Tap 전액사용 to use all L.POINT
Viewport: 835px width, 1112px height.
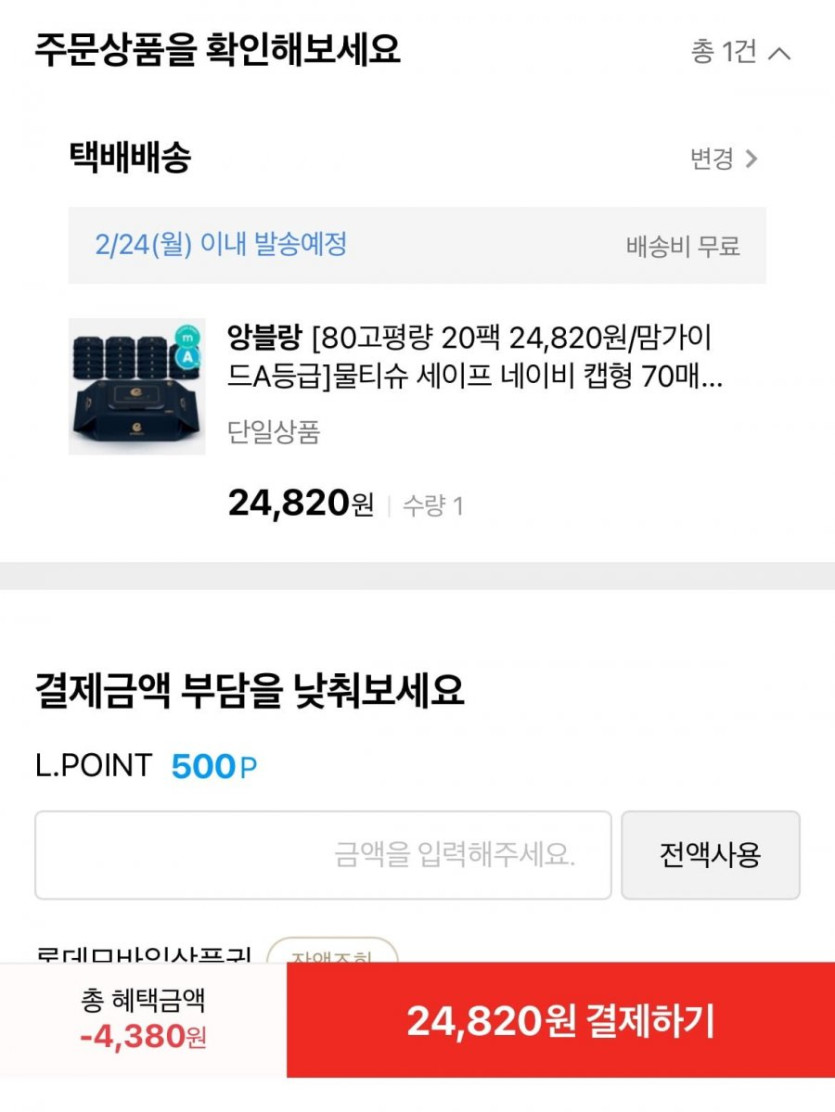click(710, 855)
